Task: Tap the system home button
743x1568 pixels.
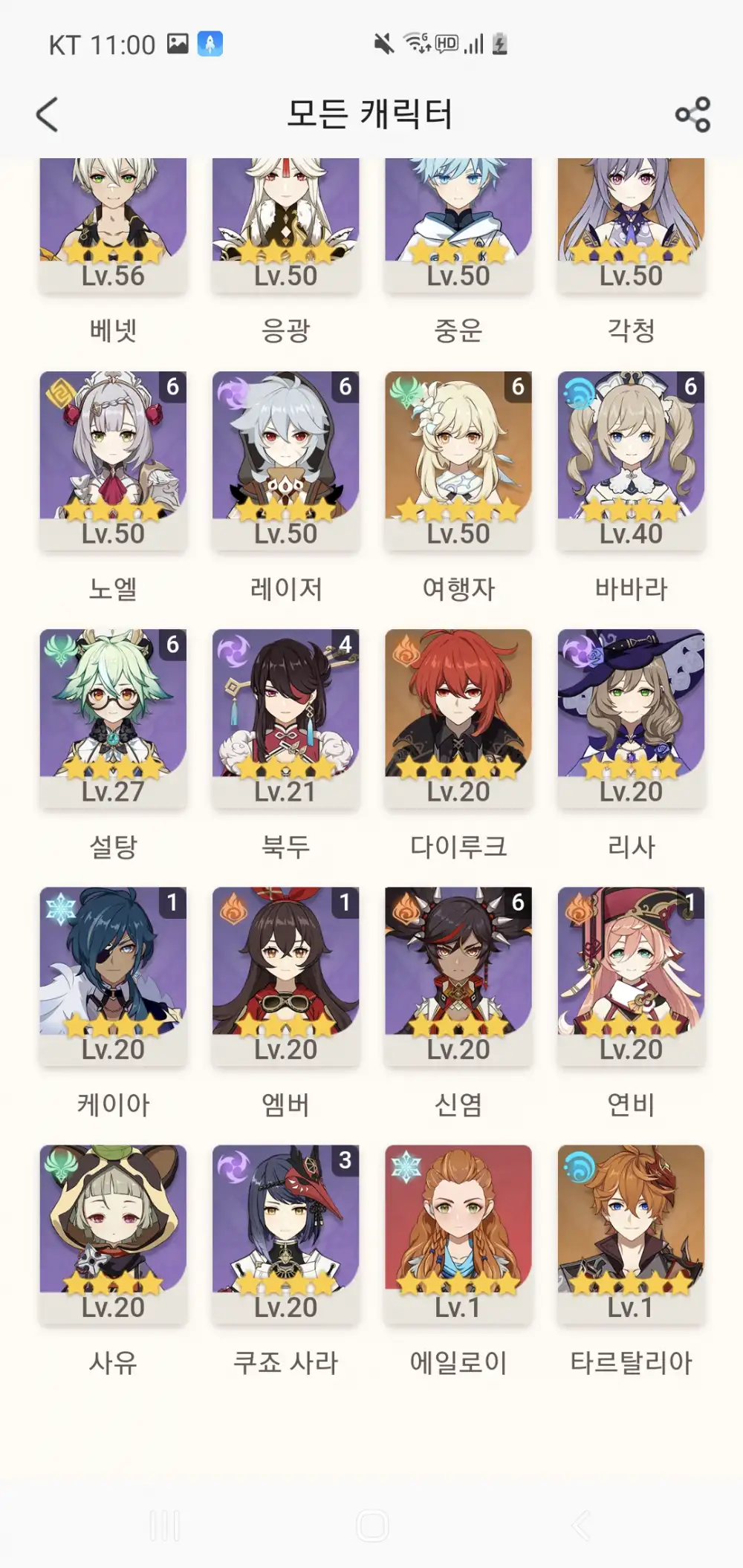Action: [371, 1526]
